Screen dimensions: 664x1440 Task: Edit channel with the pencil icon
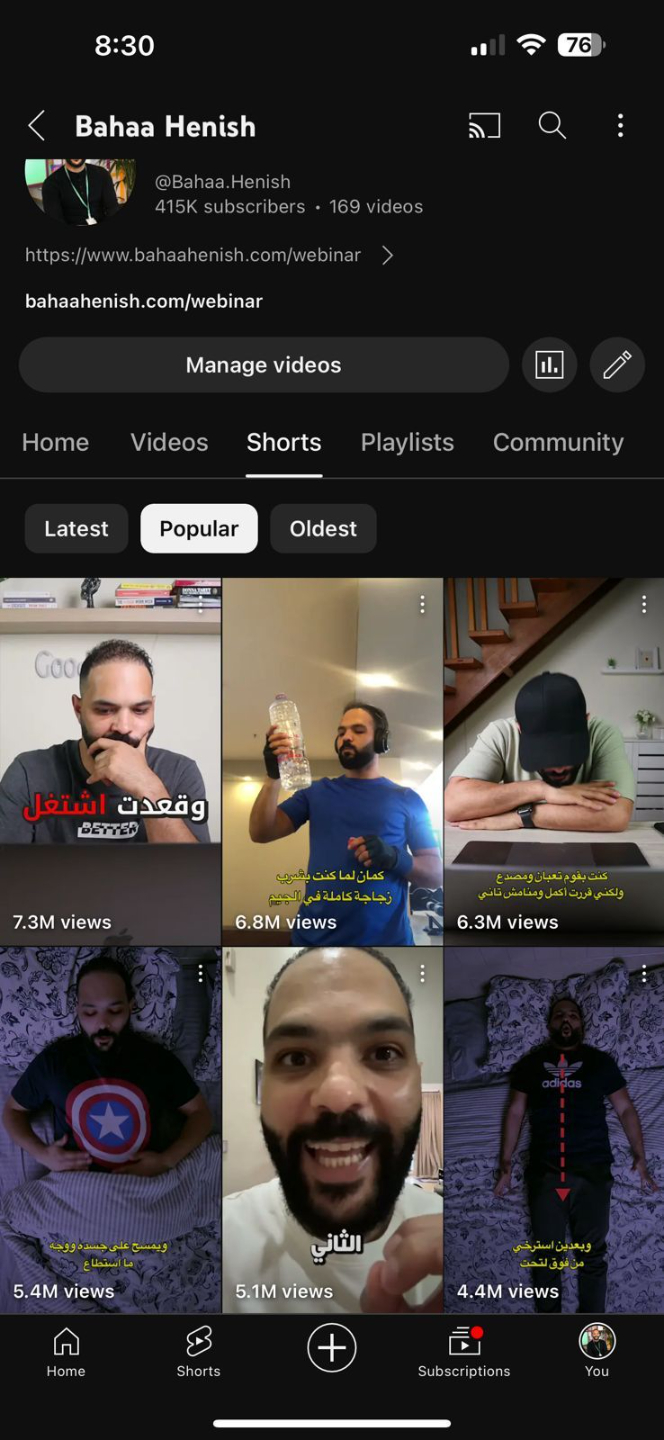(x=617, y=365)
